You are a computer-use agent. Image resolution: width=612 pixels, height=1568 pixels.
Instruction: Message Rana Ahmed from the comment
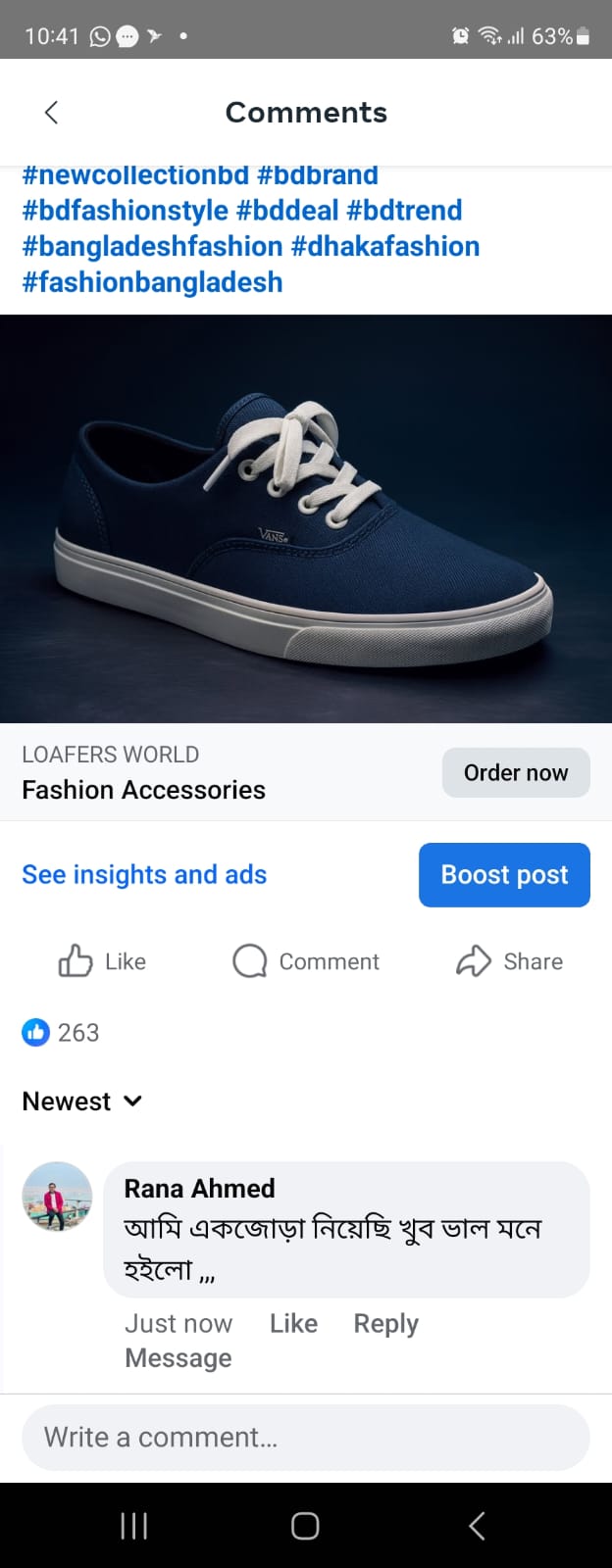coord(178,1358)
